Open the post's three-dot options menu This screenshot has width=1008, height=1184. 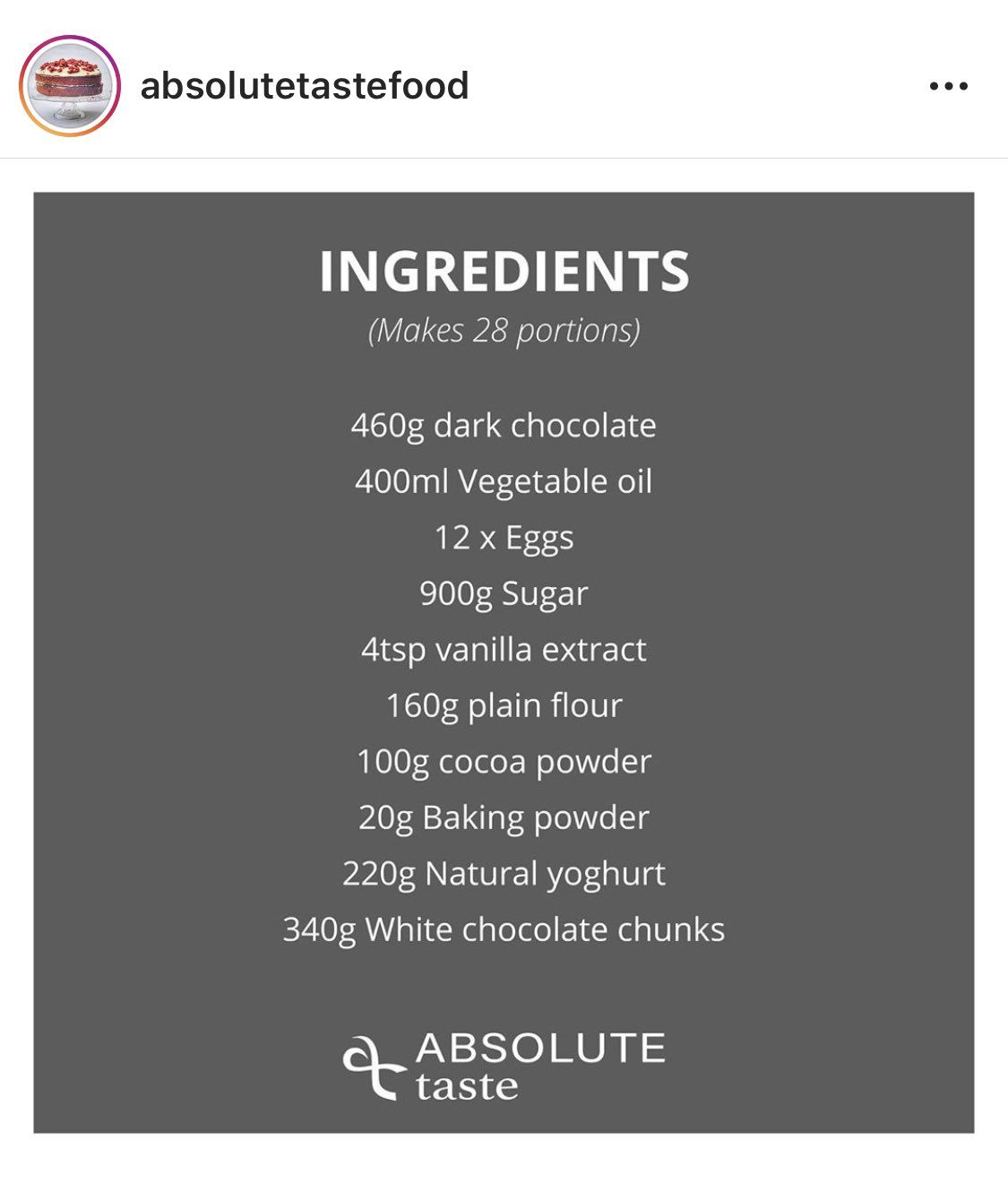(x=948, y=86)
